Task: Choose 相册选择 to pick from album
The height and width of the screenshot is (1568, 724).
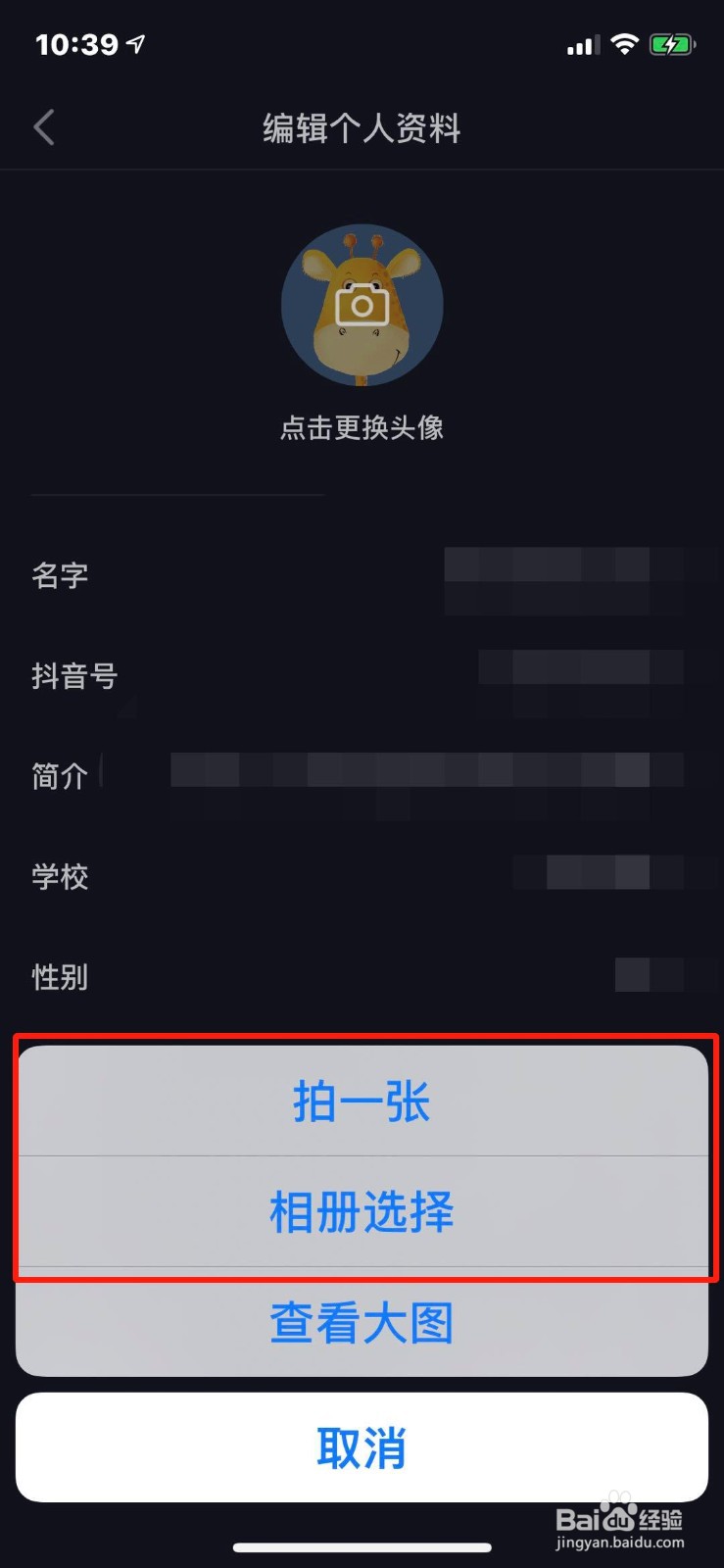Action: coord(362,1213)
